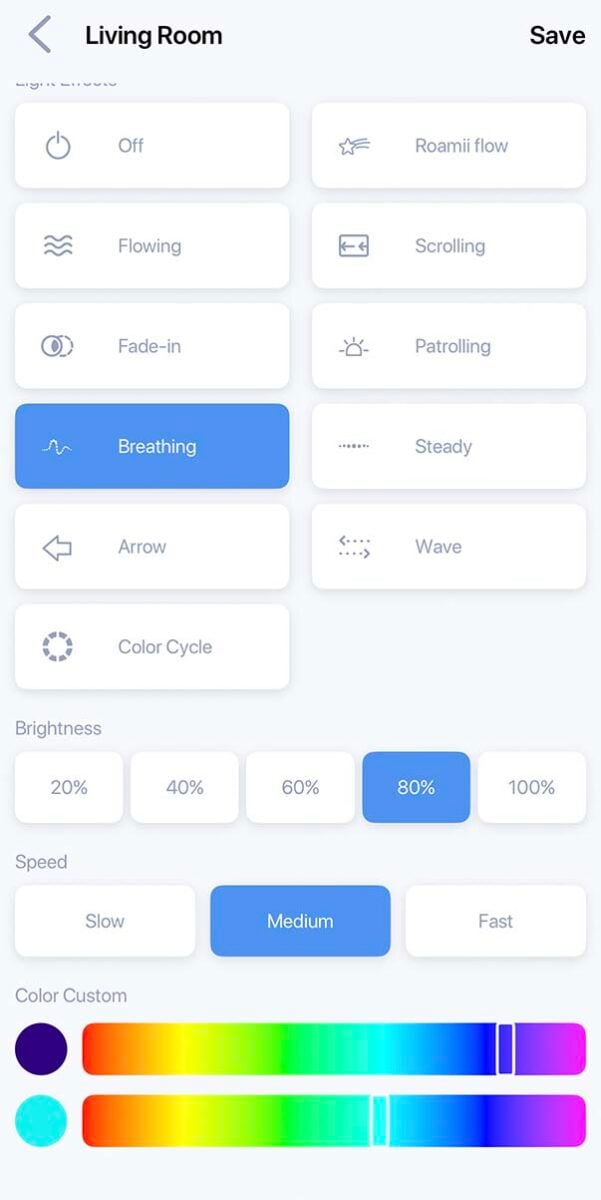Viewport: 601px width, 1200px height.
Task: Select the Roamii flow effect
Action: pos(448,146)
